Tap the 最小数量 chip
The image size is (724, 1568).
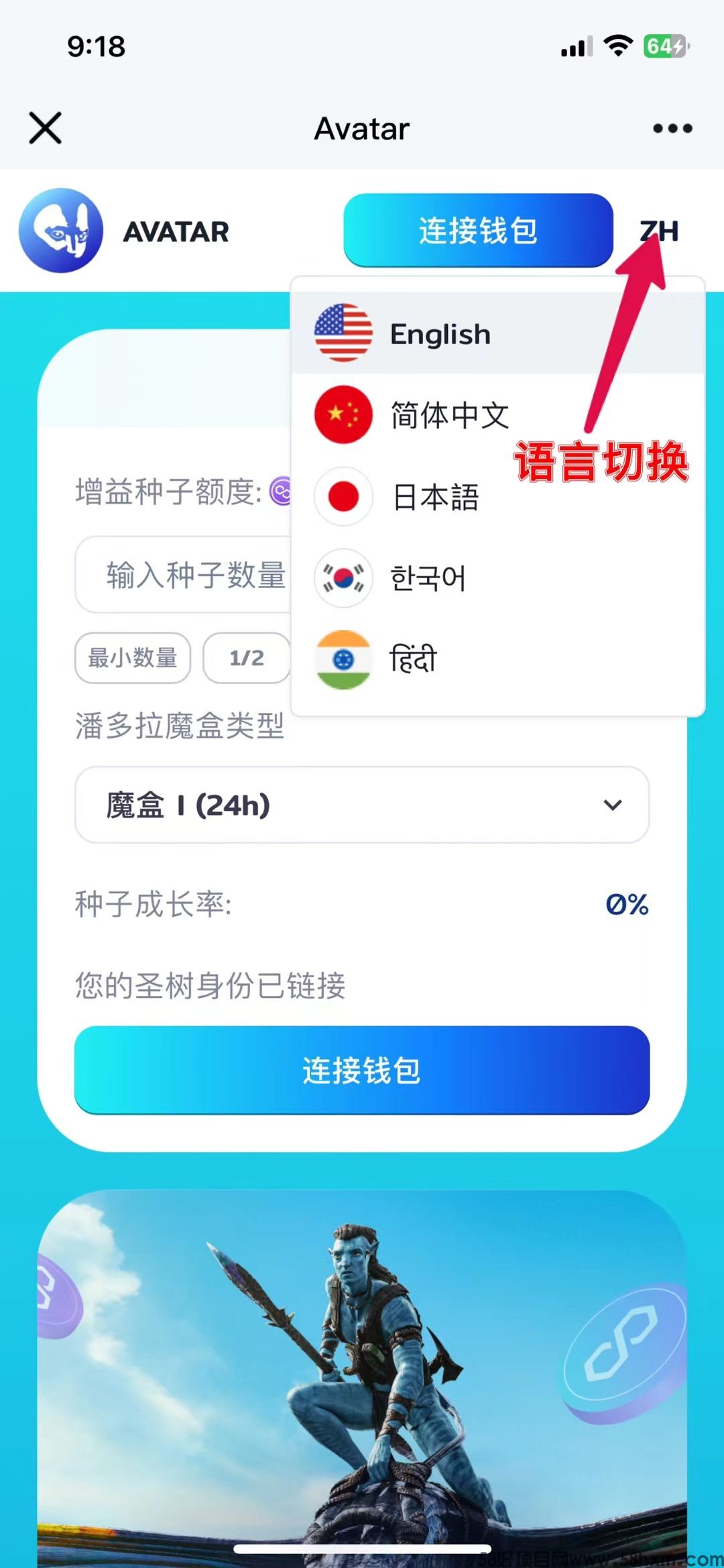click(133, 658)
